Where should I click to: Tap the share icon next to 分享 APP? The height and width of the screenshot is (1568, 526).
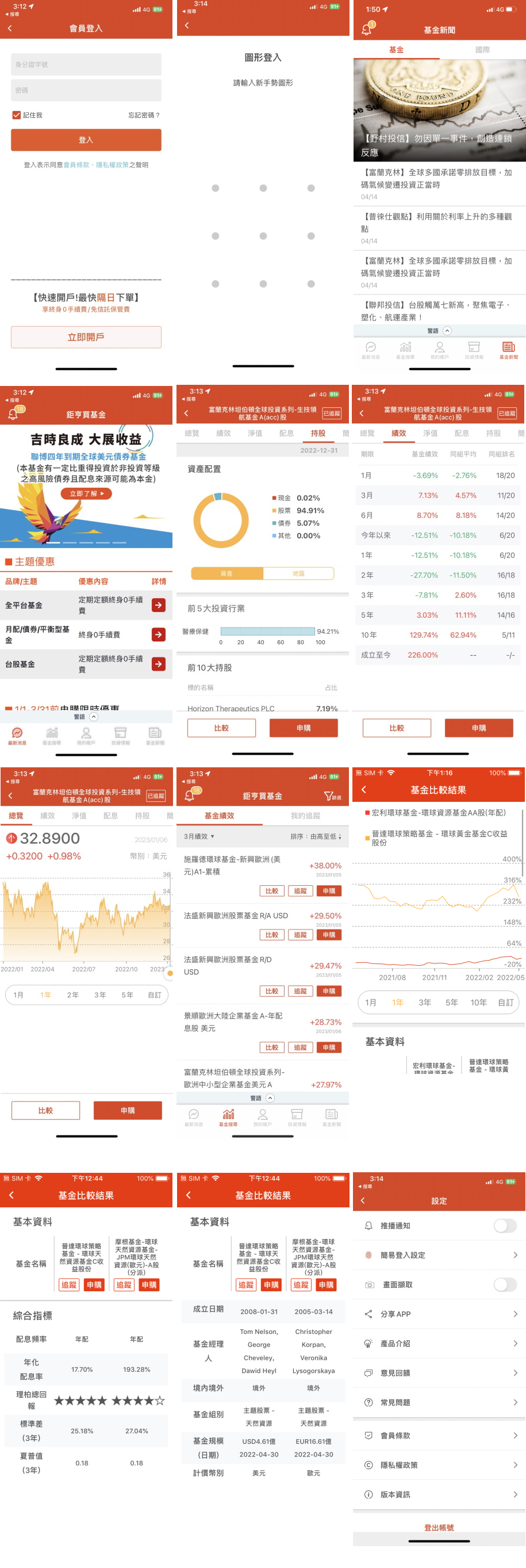[x=369, y=1314]
